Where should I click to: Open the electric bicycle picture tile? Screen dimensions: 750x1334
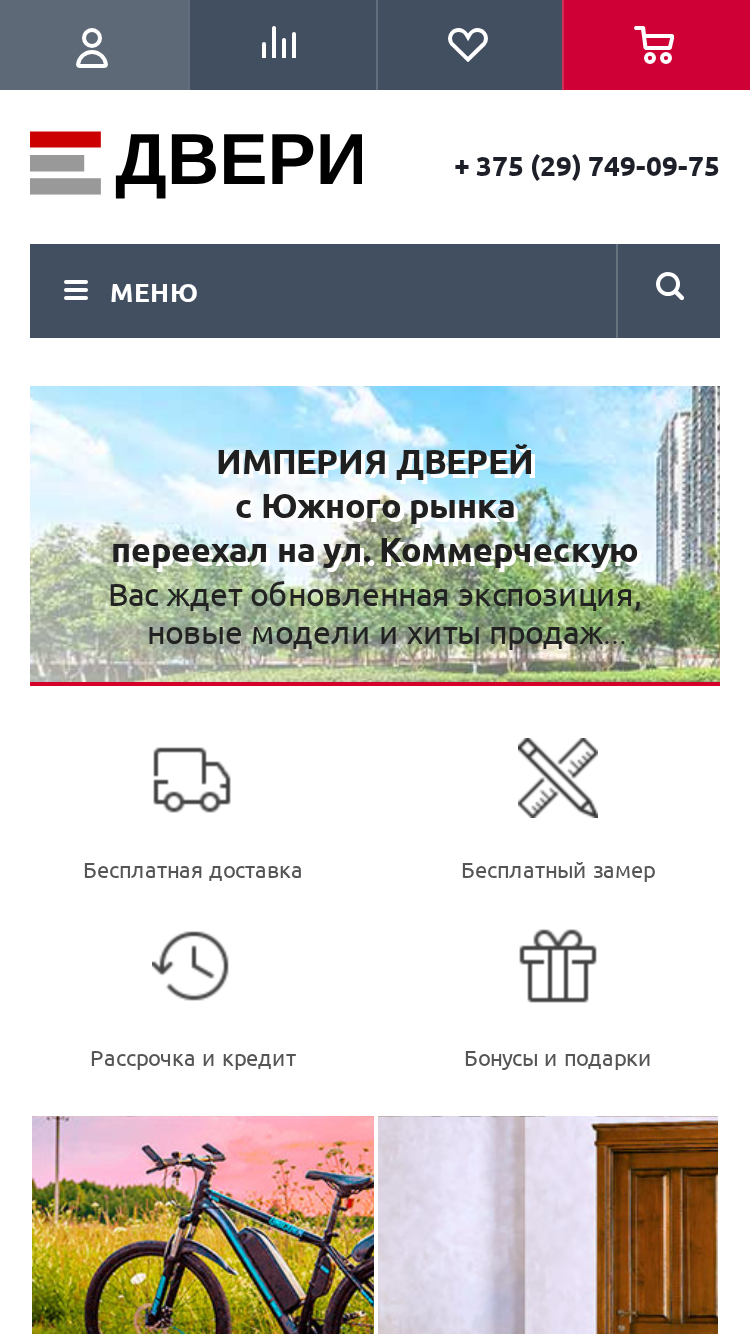(203, 1225)
